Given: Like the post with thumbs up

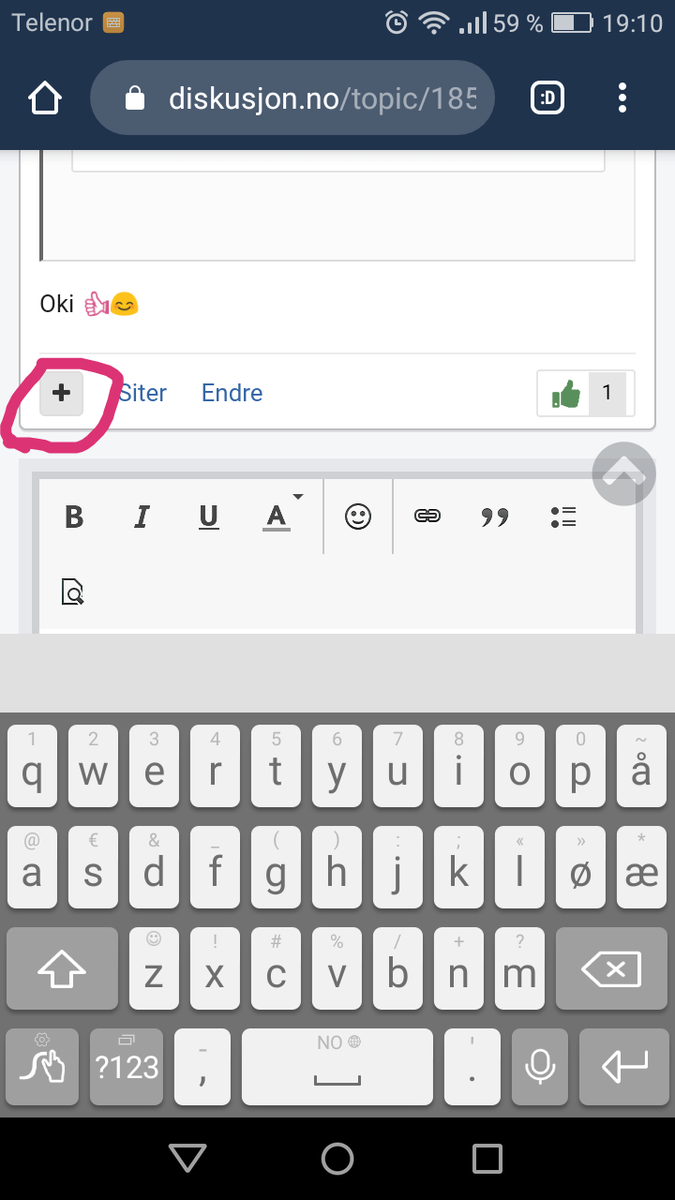Looking at the screenshot, I should [x=566, y=394].
